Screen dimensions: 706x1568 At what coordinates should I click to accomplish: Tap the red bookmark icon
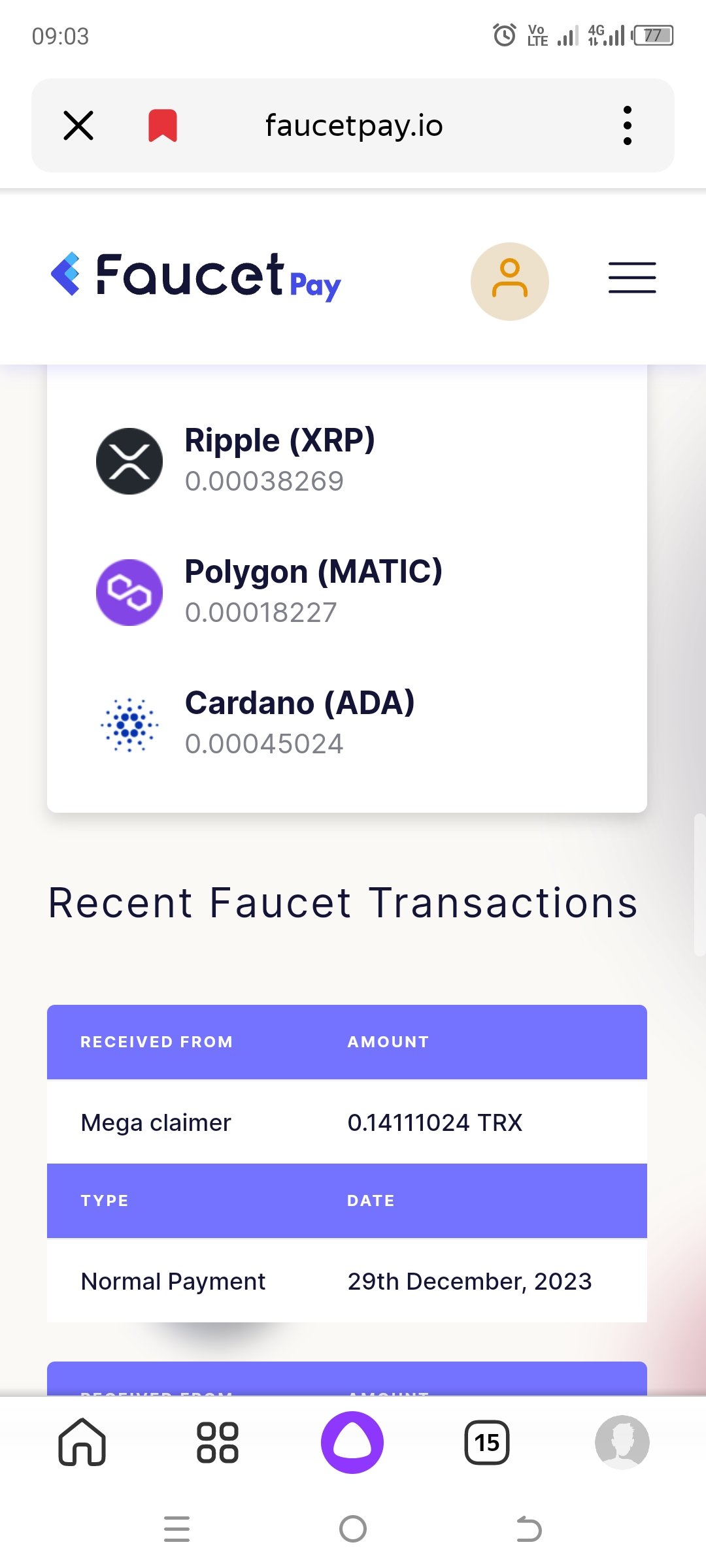(x=163, y=125)
